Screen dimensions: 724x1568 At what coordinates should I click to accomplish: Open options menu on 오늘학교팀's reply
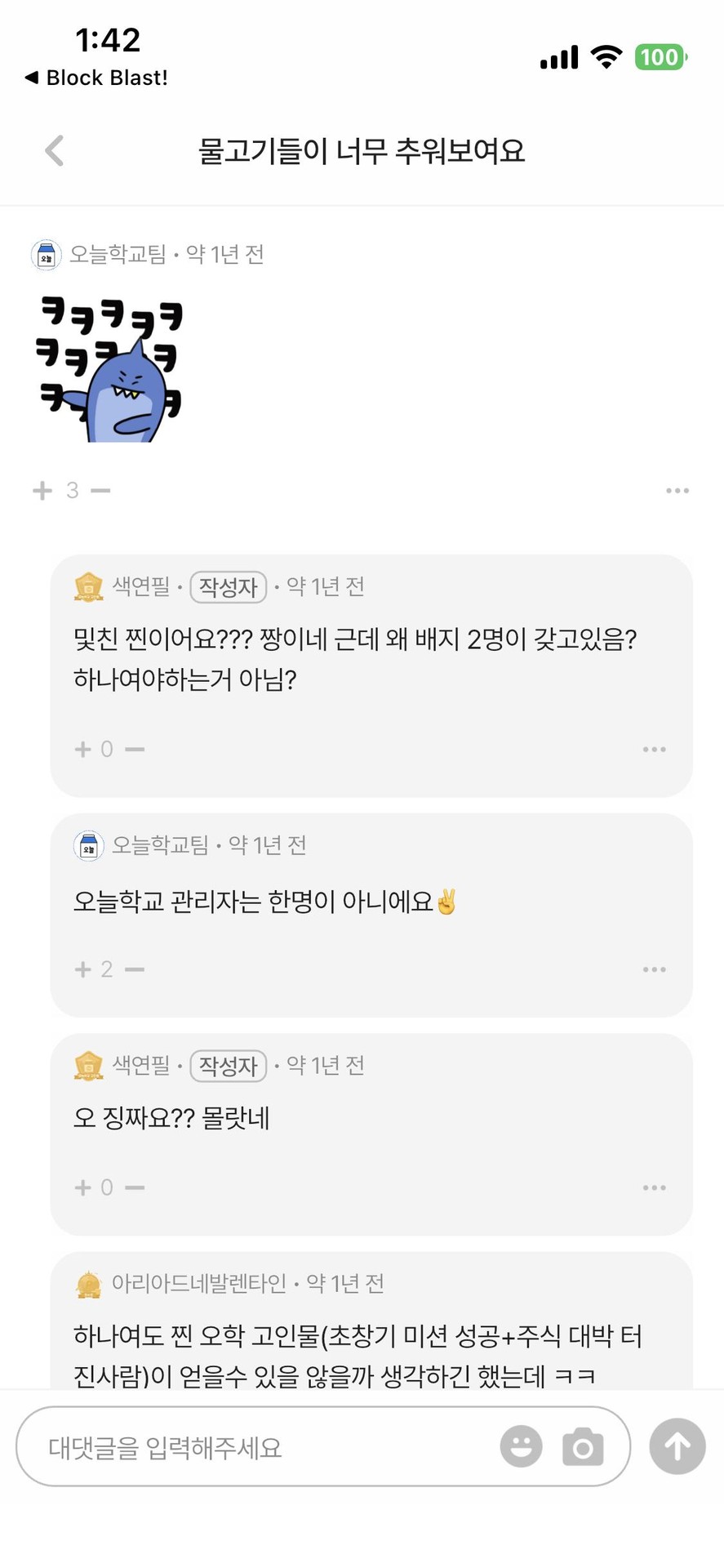655,969
